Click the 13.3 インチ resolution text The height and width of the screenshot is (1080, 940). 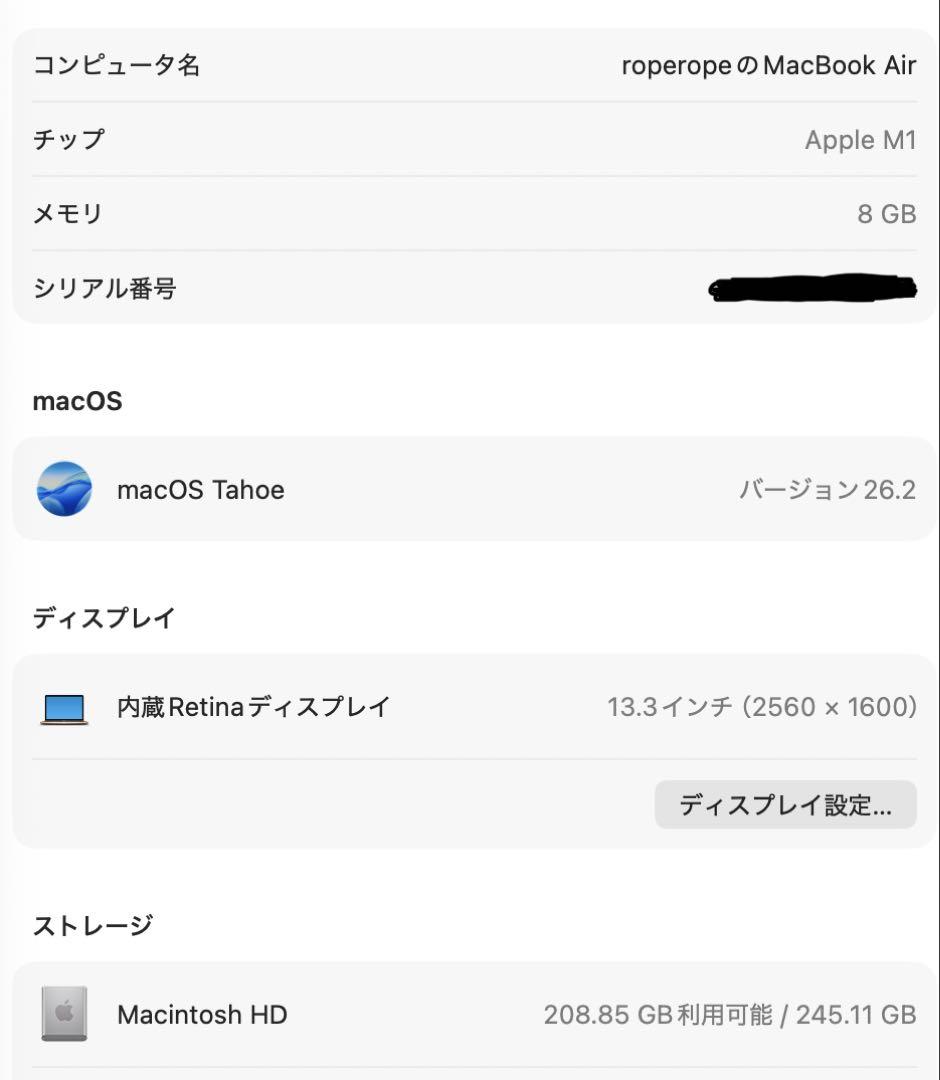pos(764,706)
